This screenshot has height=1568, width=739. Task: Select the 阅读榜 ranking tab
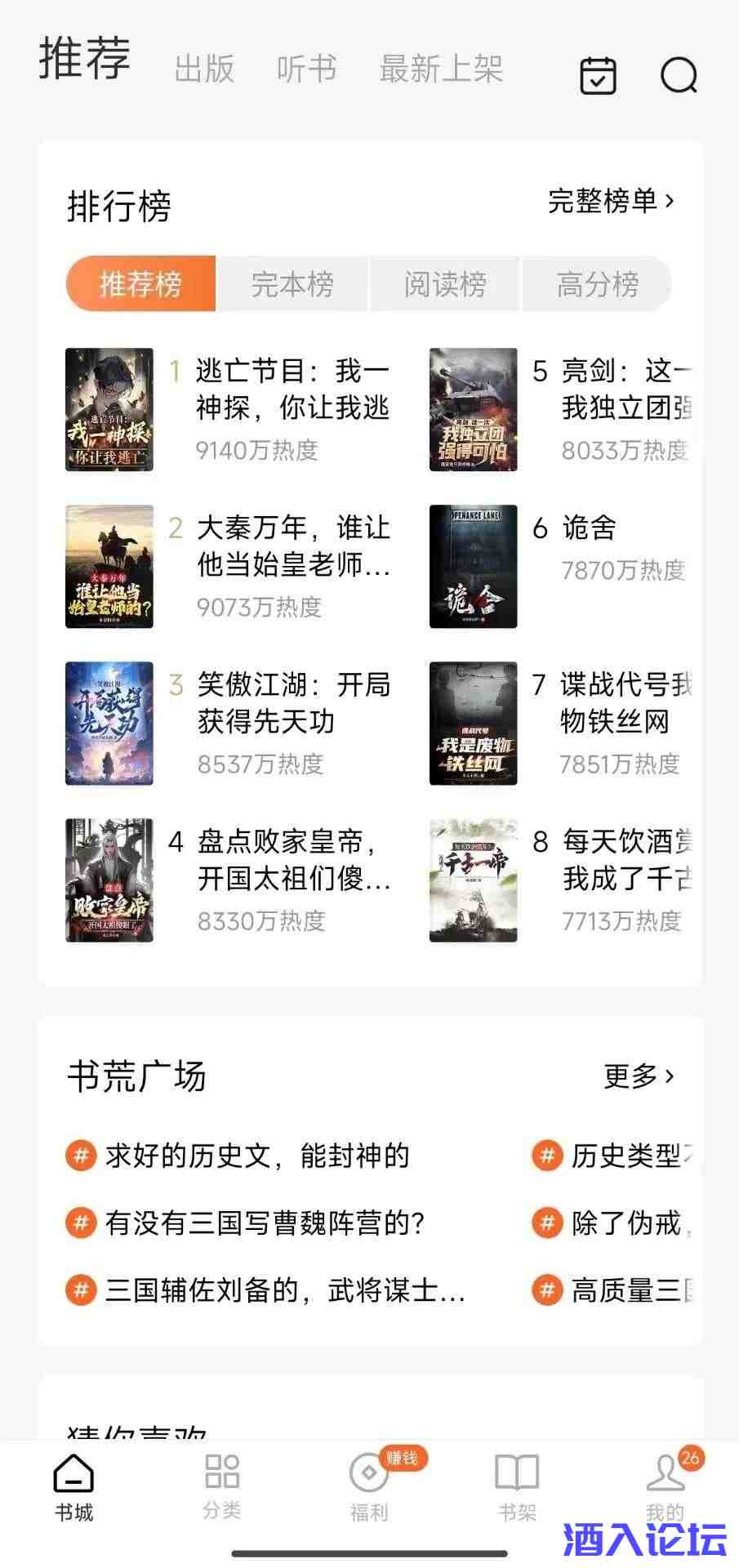pos(445,284)
